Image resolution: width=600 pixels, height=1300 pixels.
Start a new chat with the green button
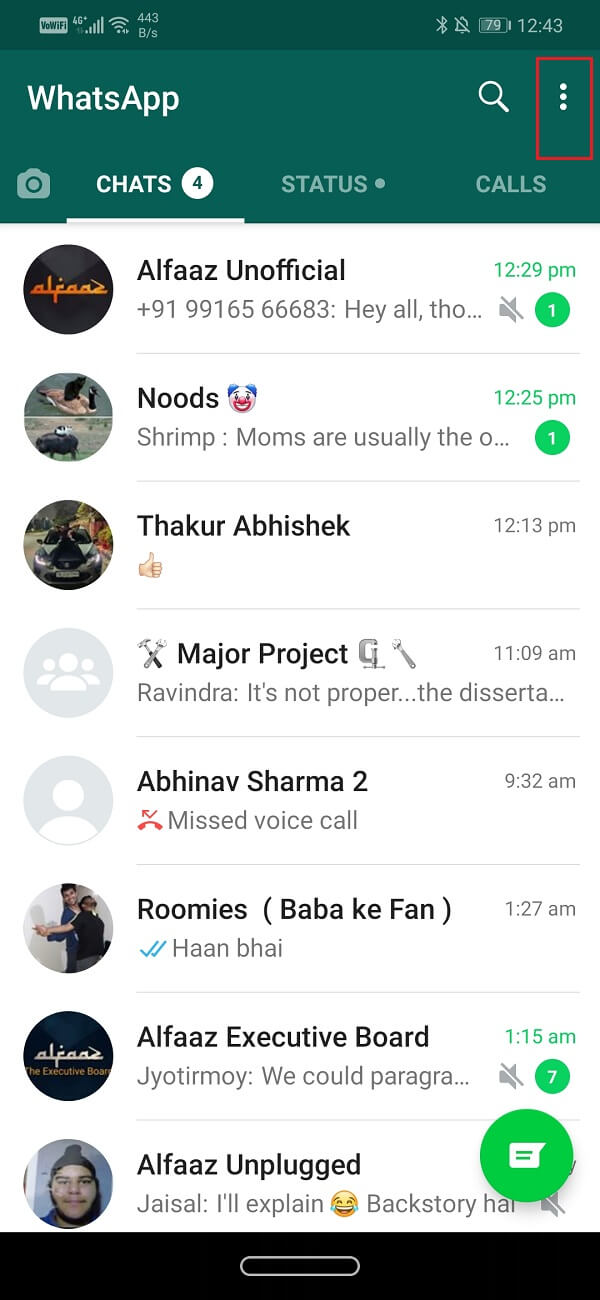tap(526, 1155)
